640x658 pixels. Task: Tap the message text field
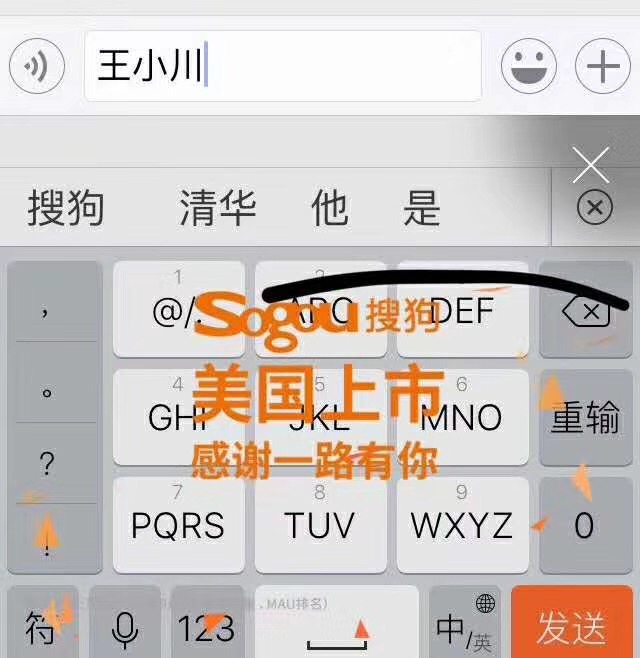pos(282,66)
